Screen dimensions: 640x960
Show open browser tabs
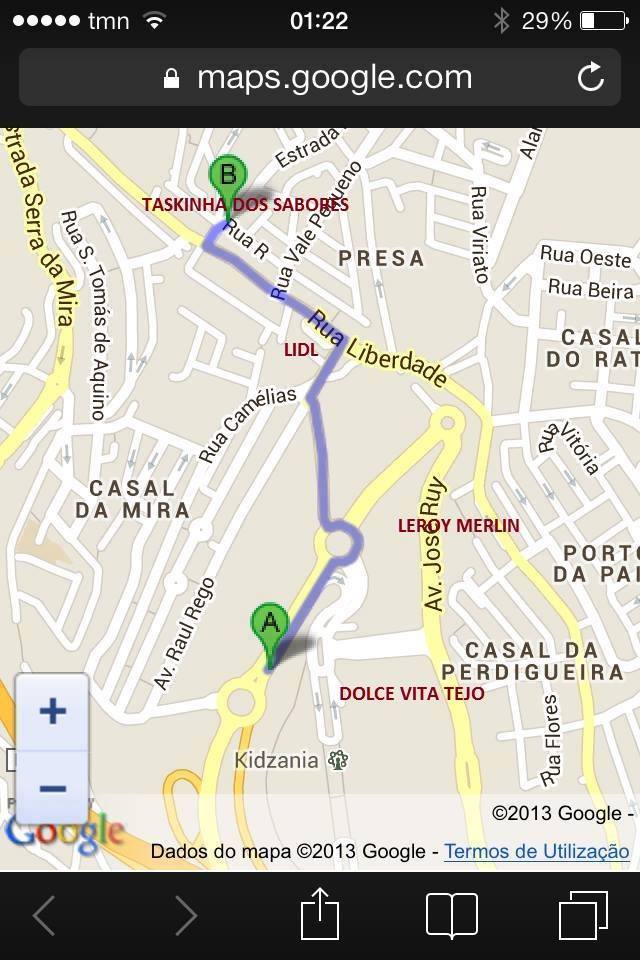pos(583,915)
